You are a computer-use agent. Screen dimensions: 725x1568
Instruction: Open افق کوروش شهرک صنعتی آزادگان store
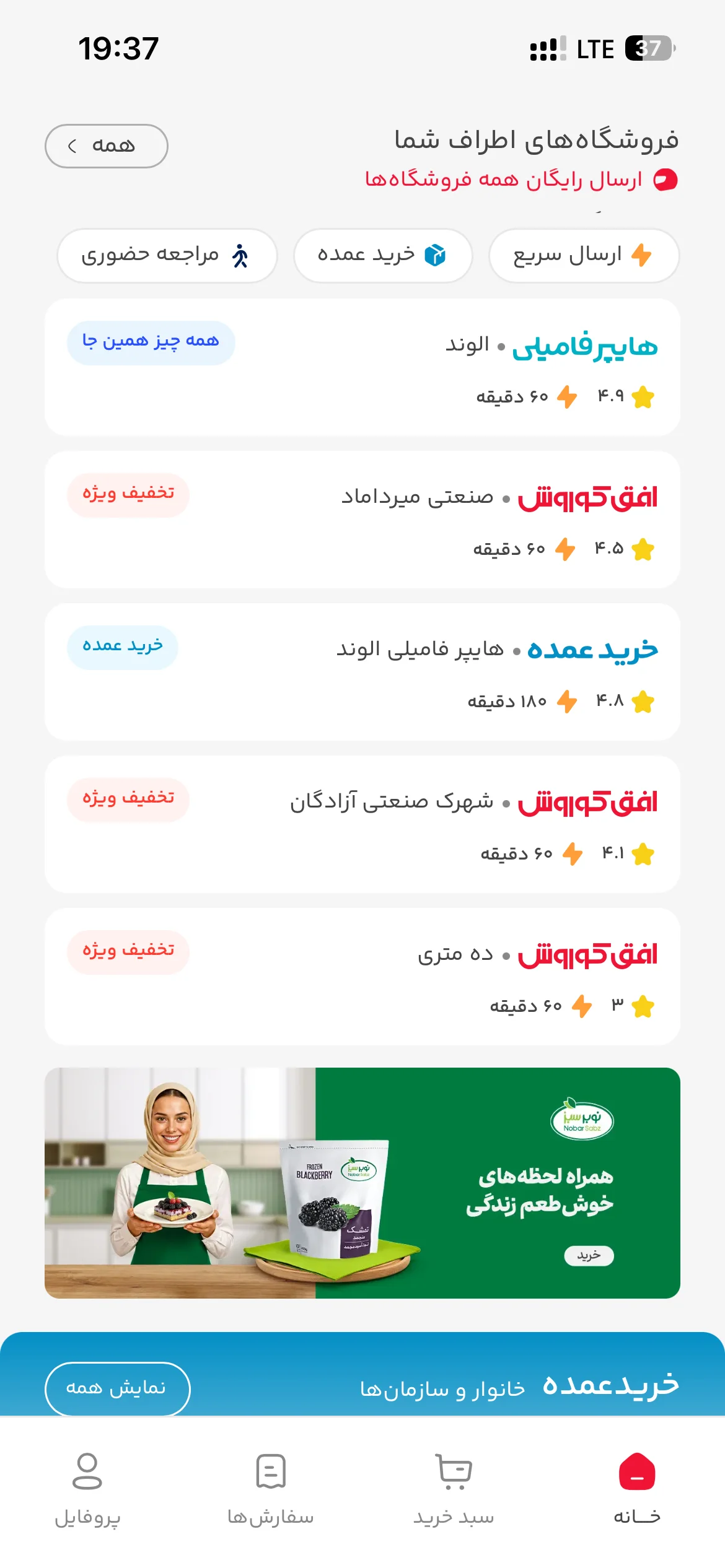click(362, 824)
